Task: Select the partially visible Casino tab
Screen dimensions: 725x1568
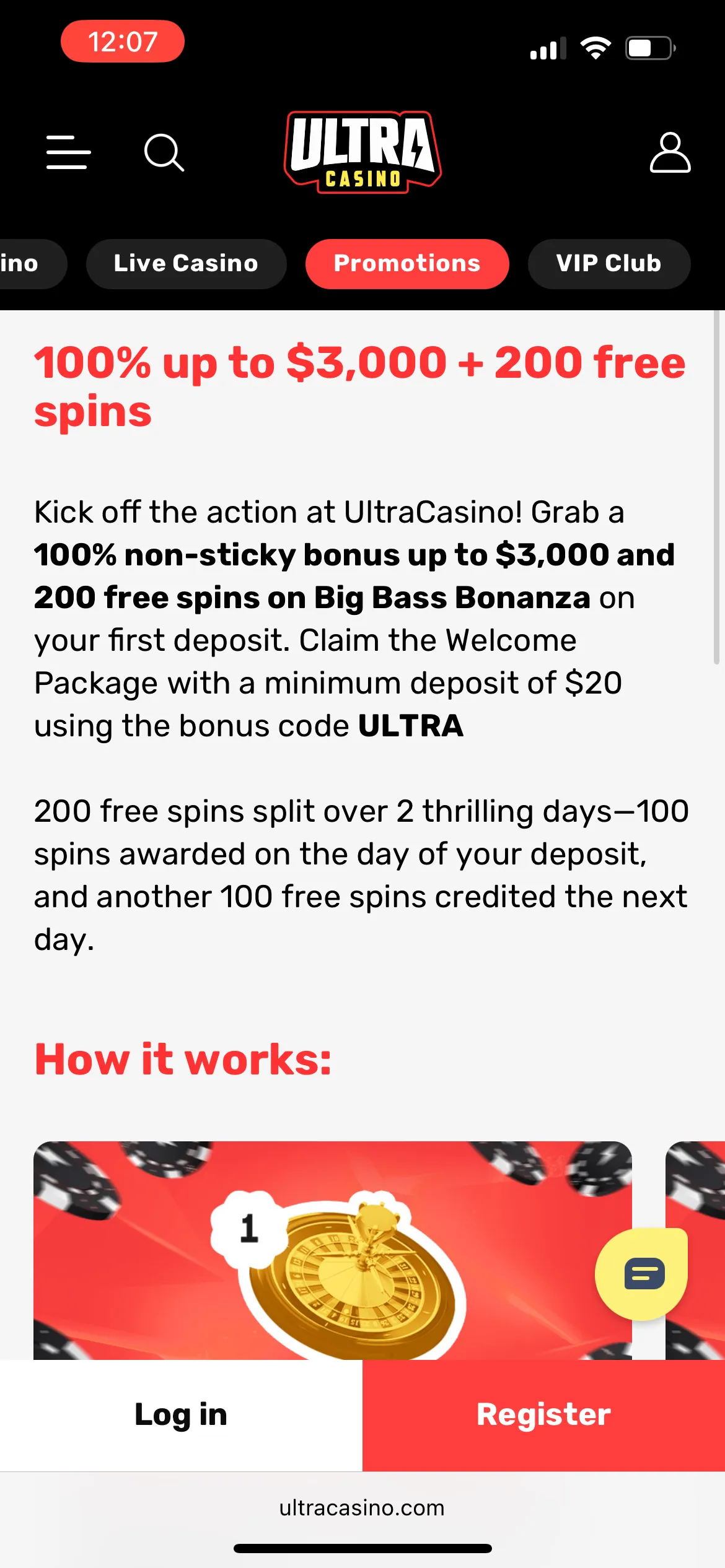Action: pos(25,264)
